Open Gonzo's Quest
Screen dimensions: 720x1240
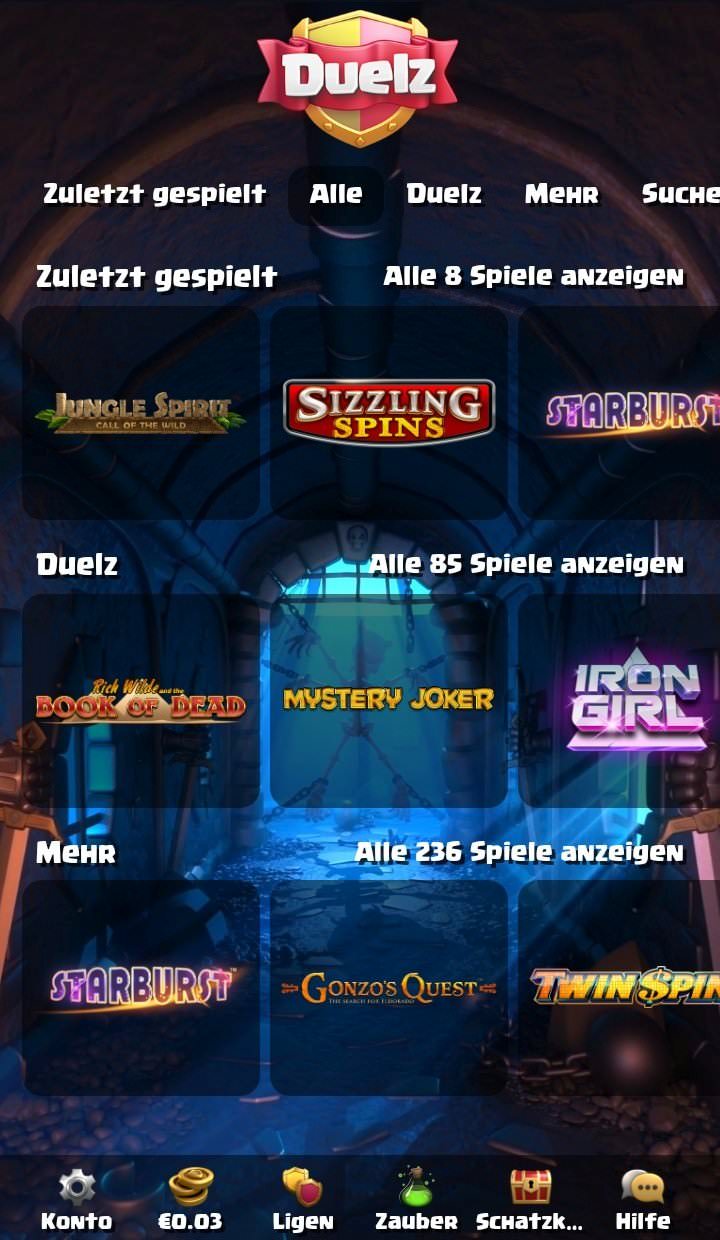coord(389,988)
